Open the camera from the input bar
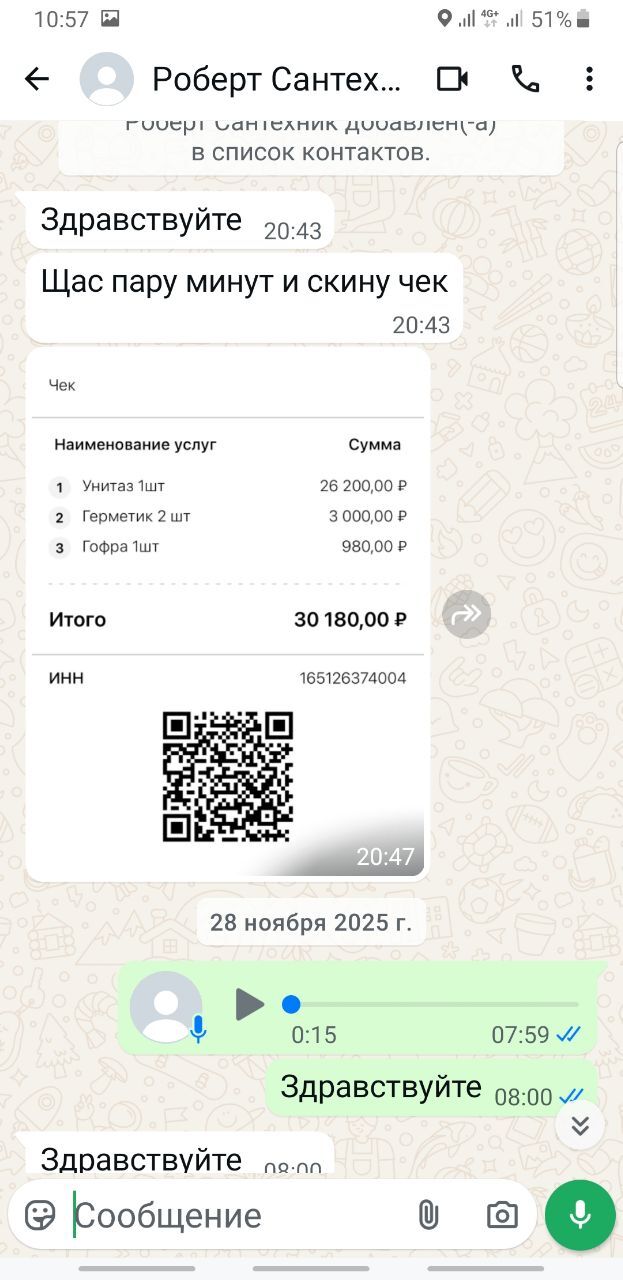 click(501, 1215)
